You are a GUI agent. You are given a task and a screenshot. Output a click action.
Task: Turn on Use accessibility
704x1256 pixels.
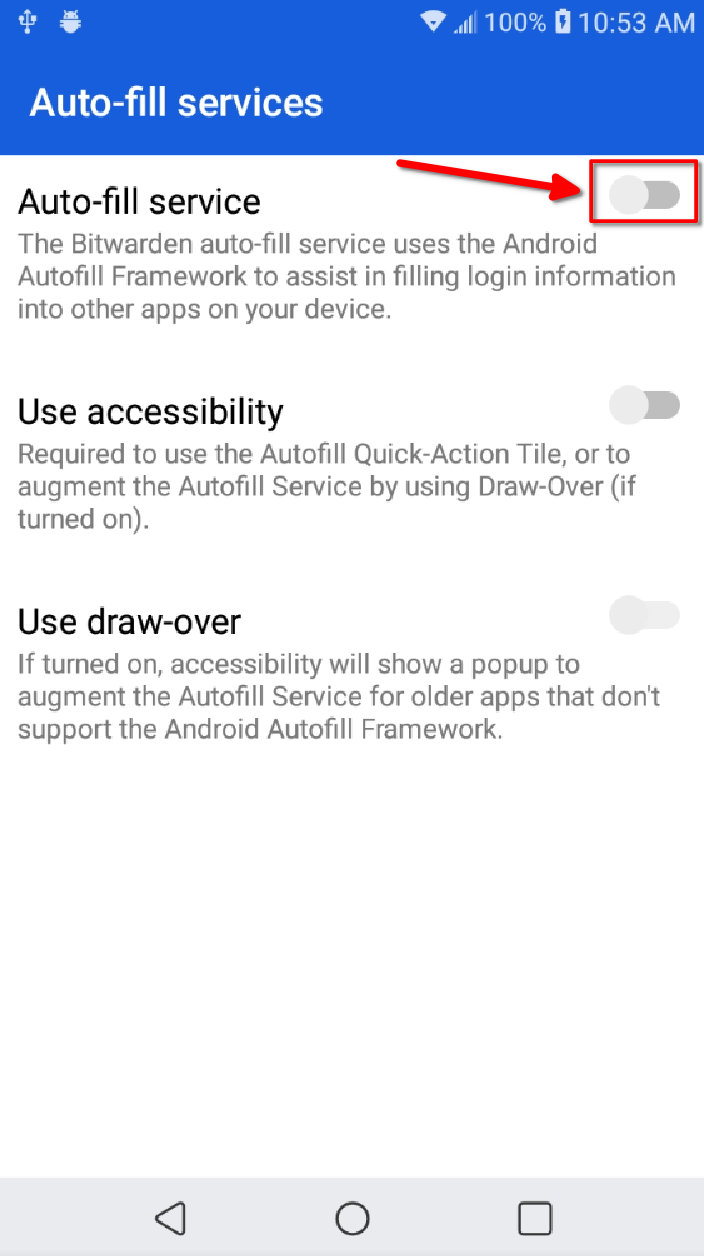coord(644,405)
